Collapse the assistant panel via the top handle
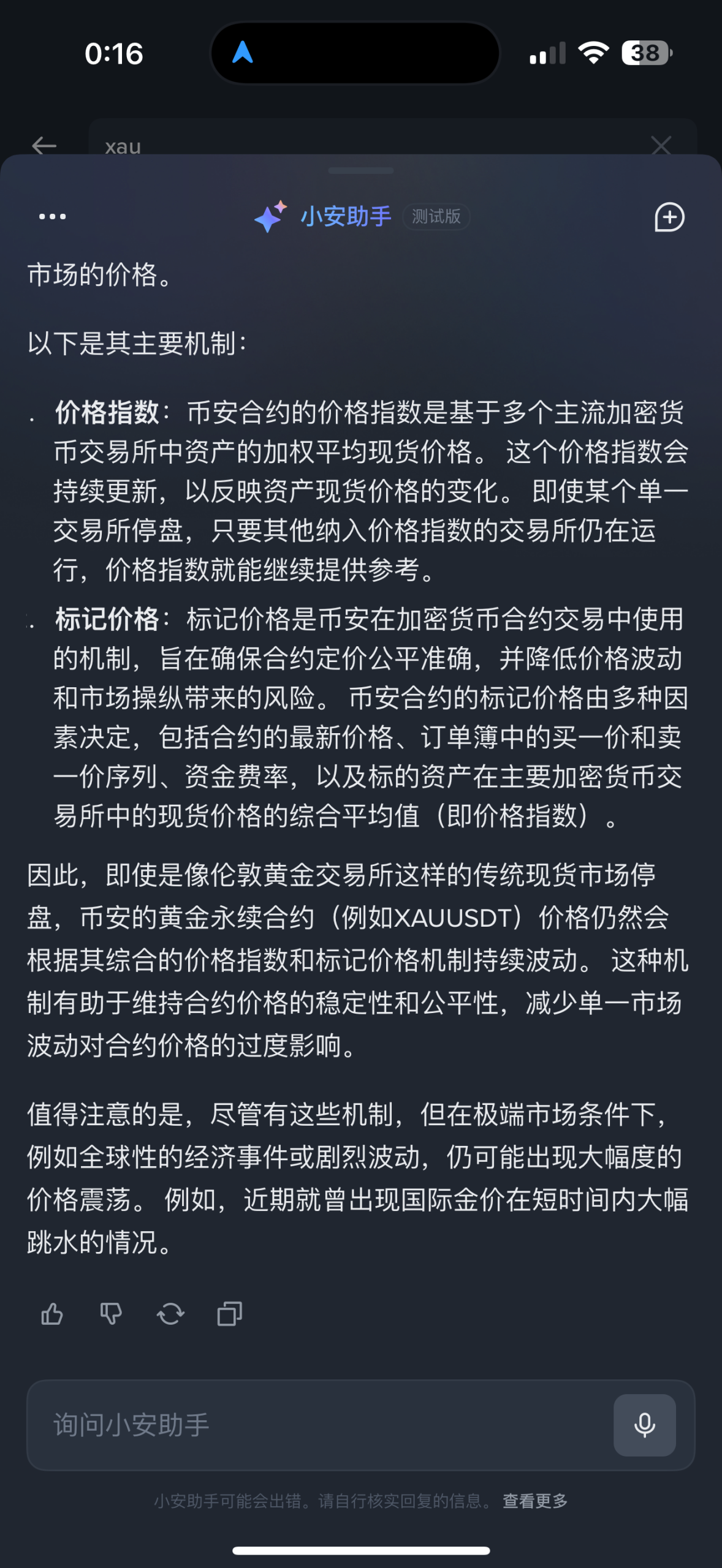 point(361,171)
